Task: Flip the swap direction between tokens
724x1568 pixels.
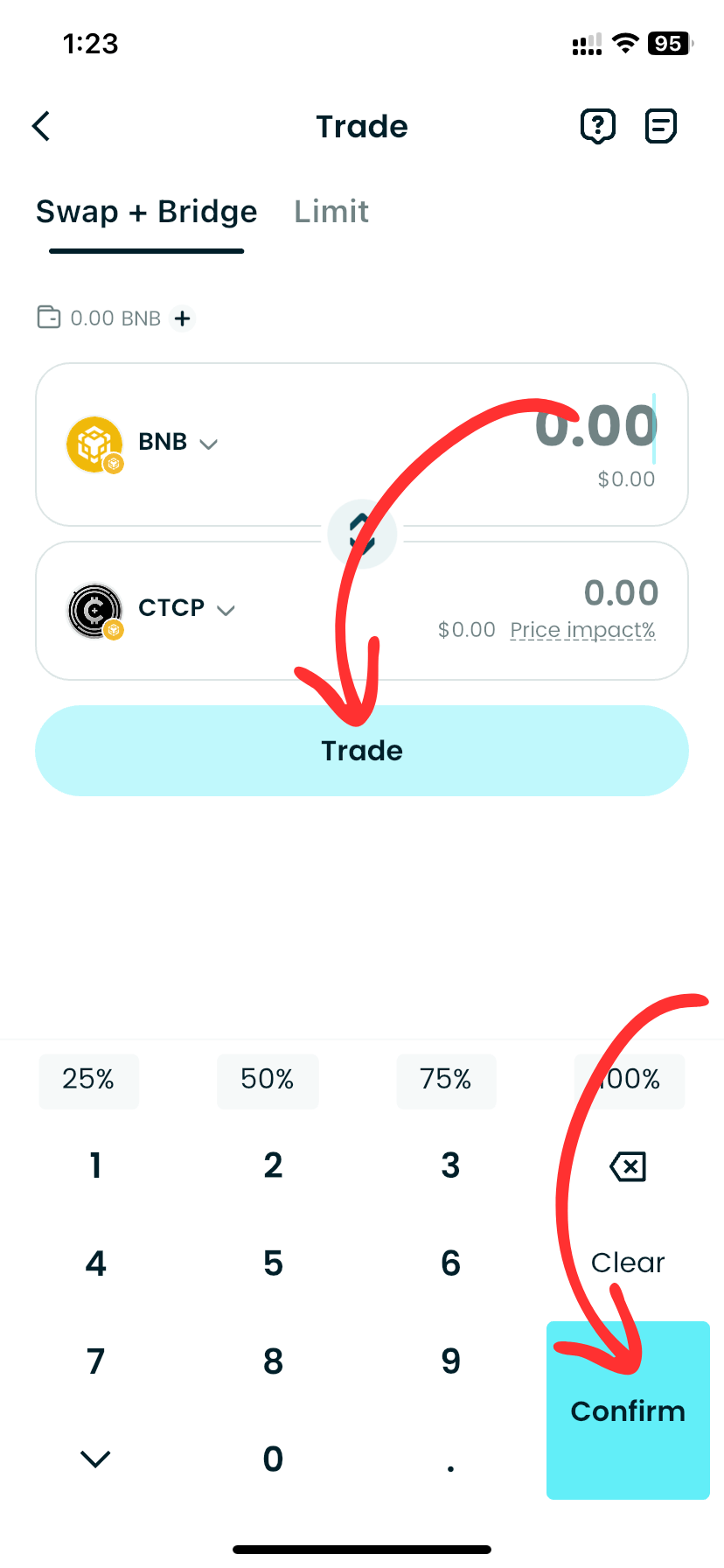Action: point(362,534)
